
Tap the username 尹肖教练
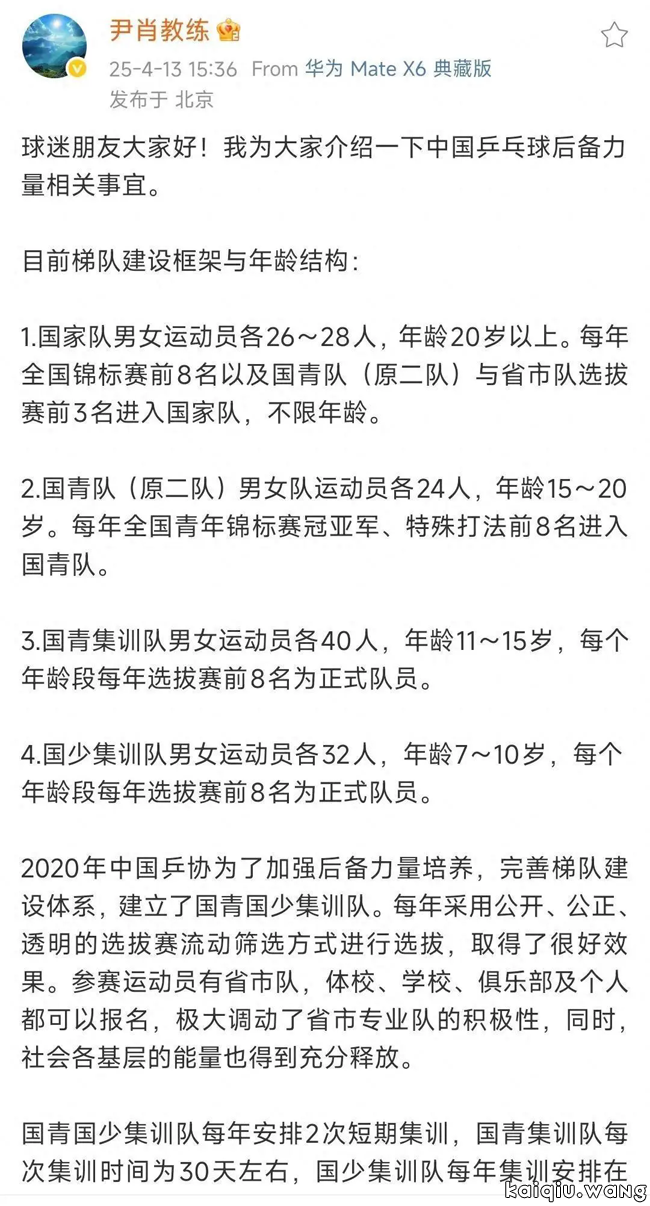[160, 30]
